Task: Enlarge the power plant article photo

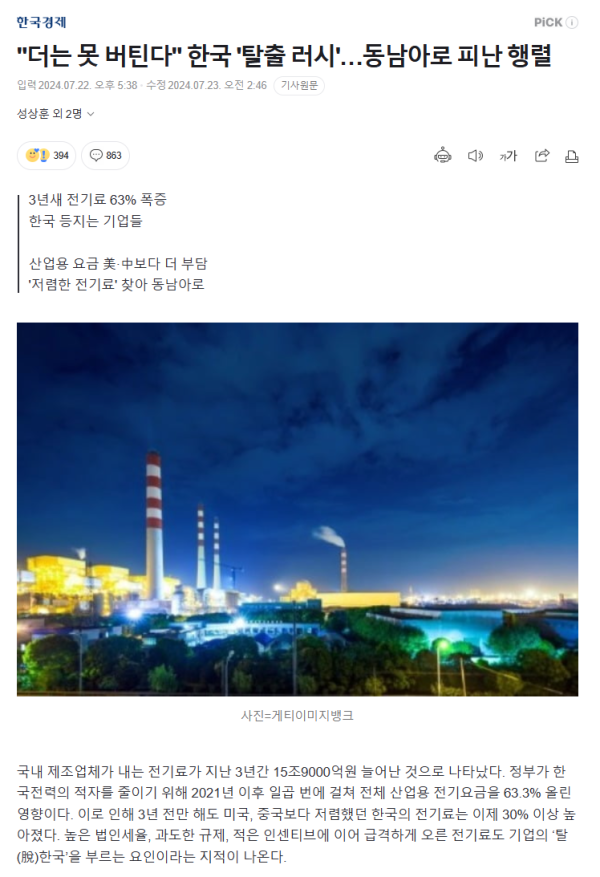Action: point(297,509)
